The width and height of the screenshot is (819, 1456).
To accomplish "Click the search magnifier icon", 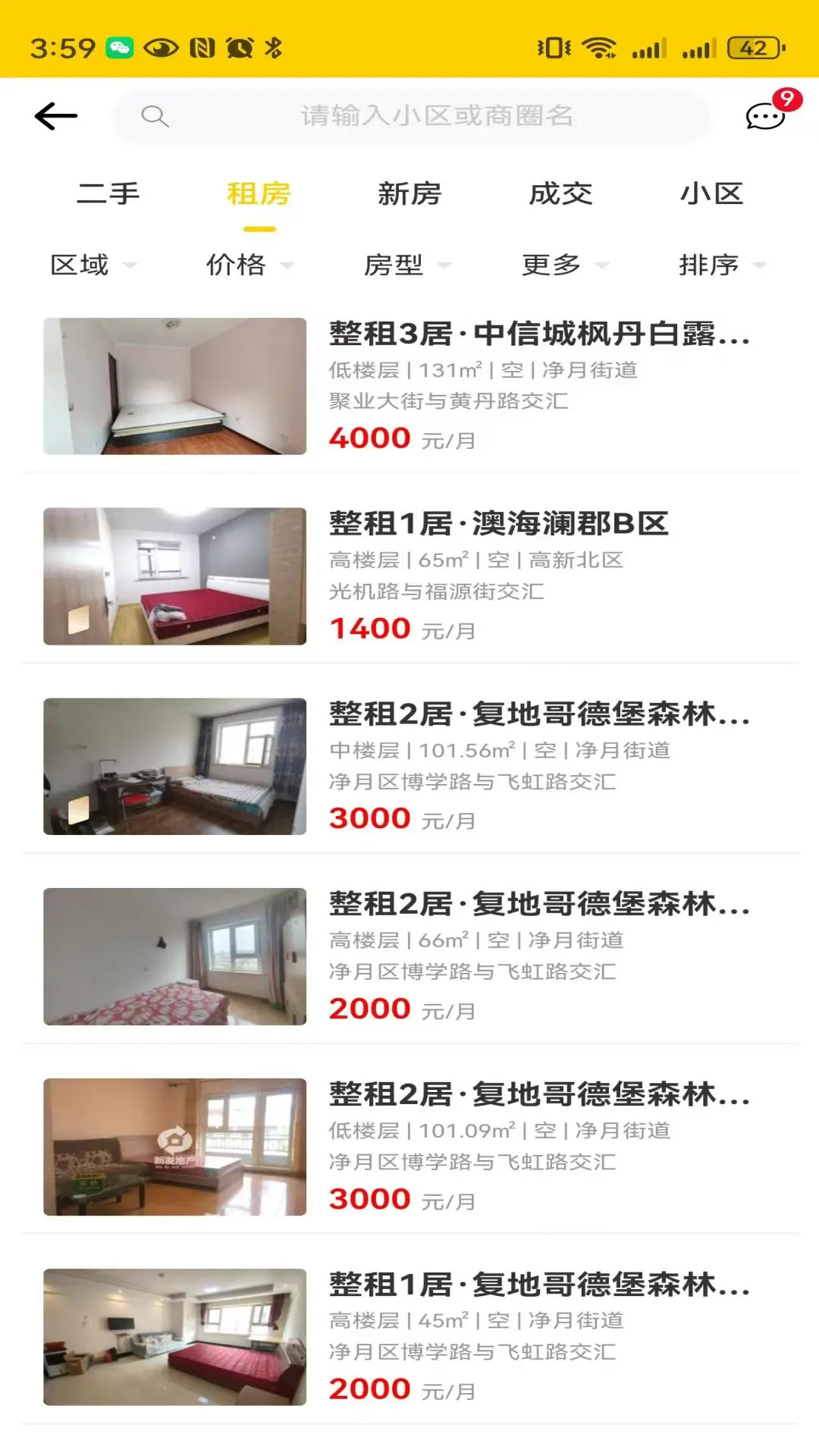I will [x=155, y=115].
